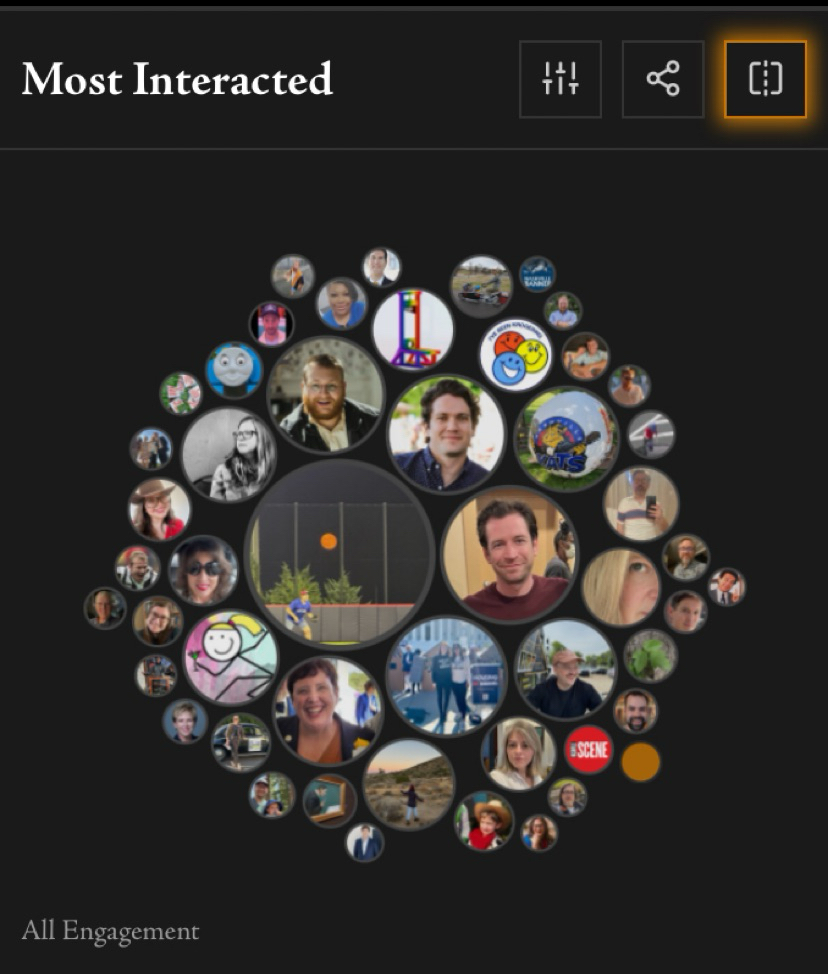828x974 pixels.
Task: Select the child in cowboy hat avatar
Action: point(484,821)
